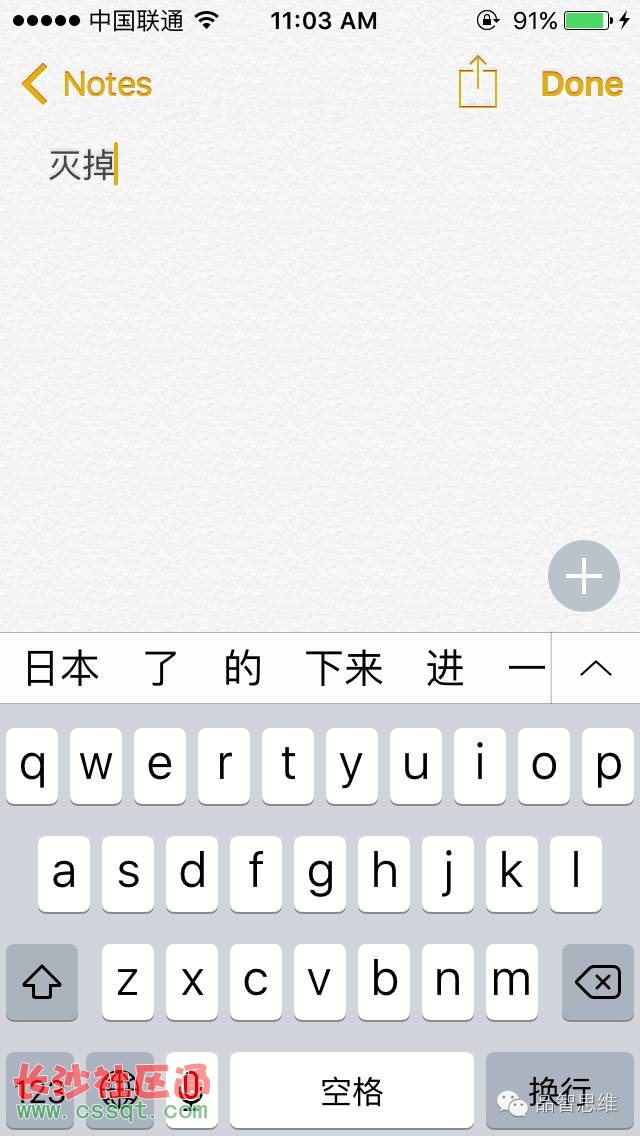Pick the candidate 了
Screen dimensions: 640x1136
click(x=161, y=668)
